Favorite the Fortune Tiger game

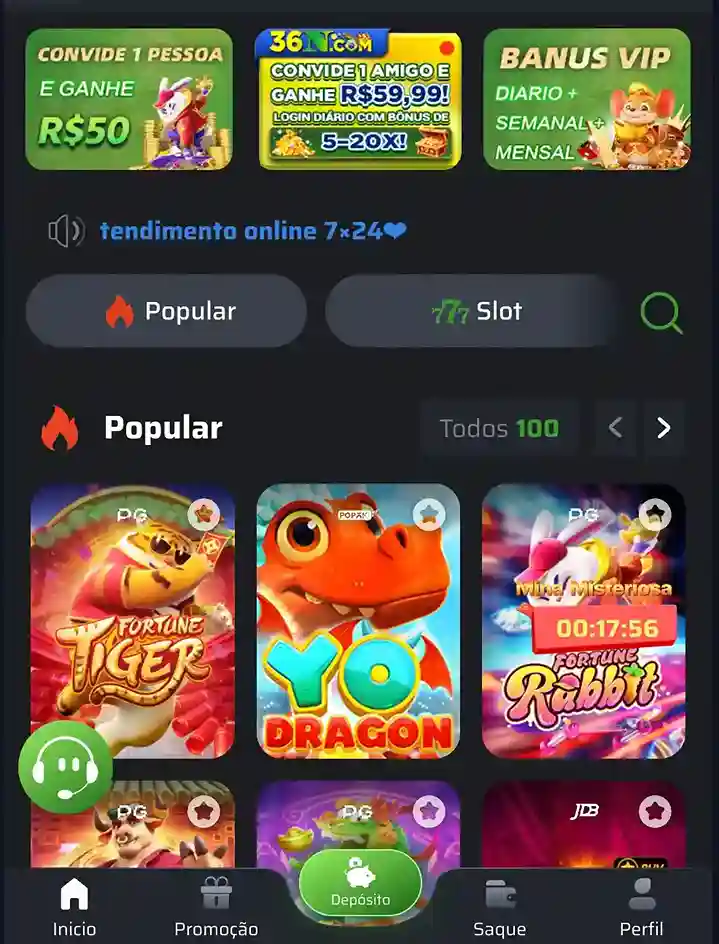[204, 515]
